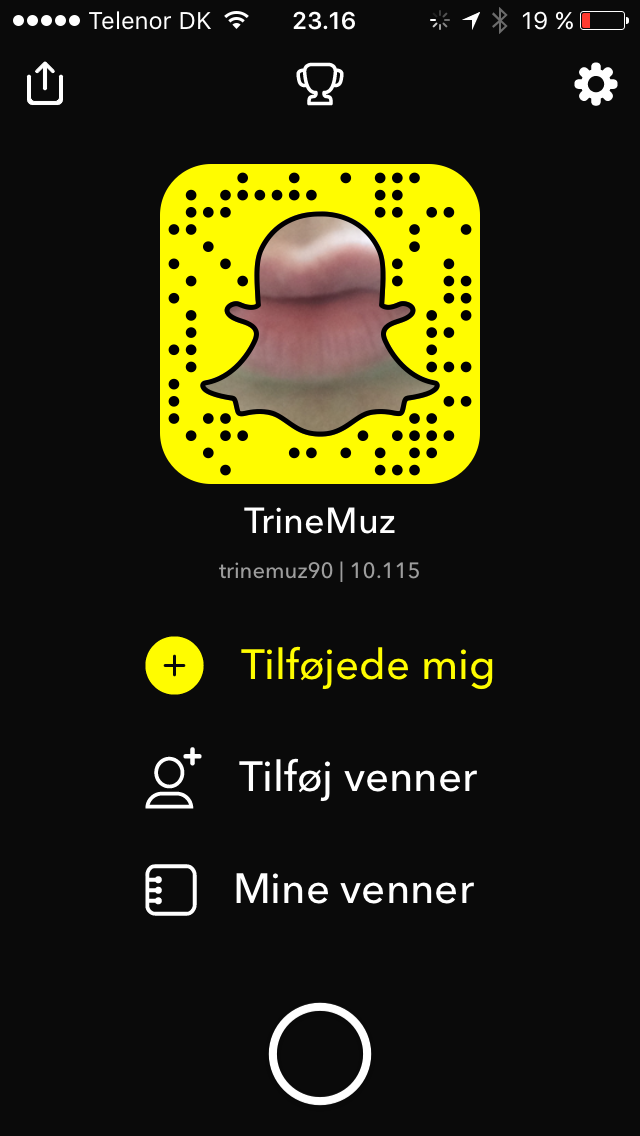This screenshot has height=1136, width=640.
Task: Open Tilføj venner
Action: [x=312, y=778]
